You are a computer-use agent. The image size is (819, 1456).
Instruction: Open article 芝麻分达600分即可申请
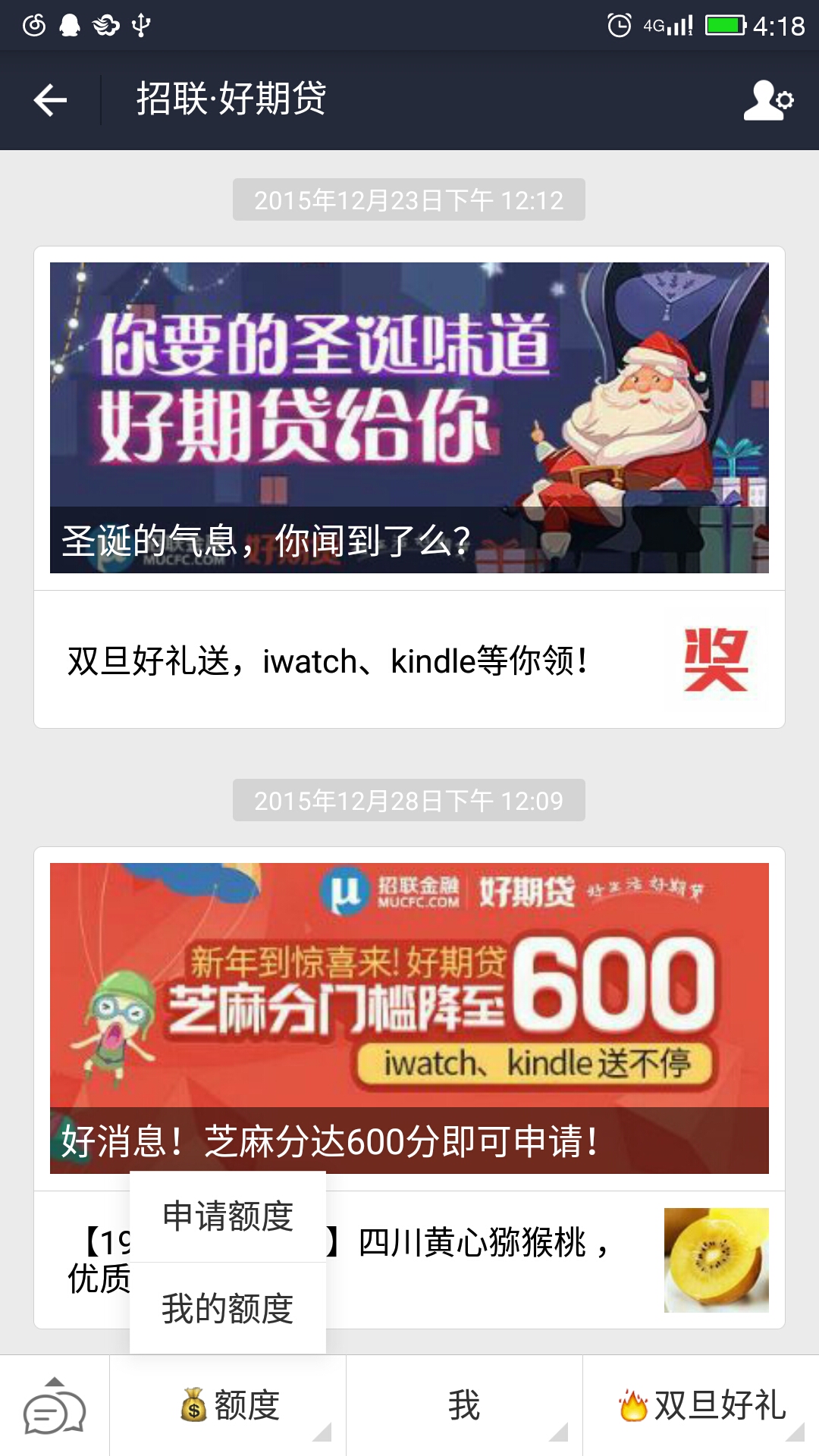pyautogui.click(x=409, y=1016)
